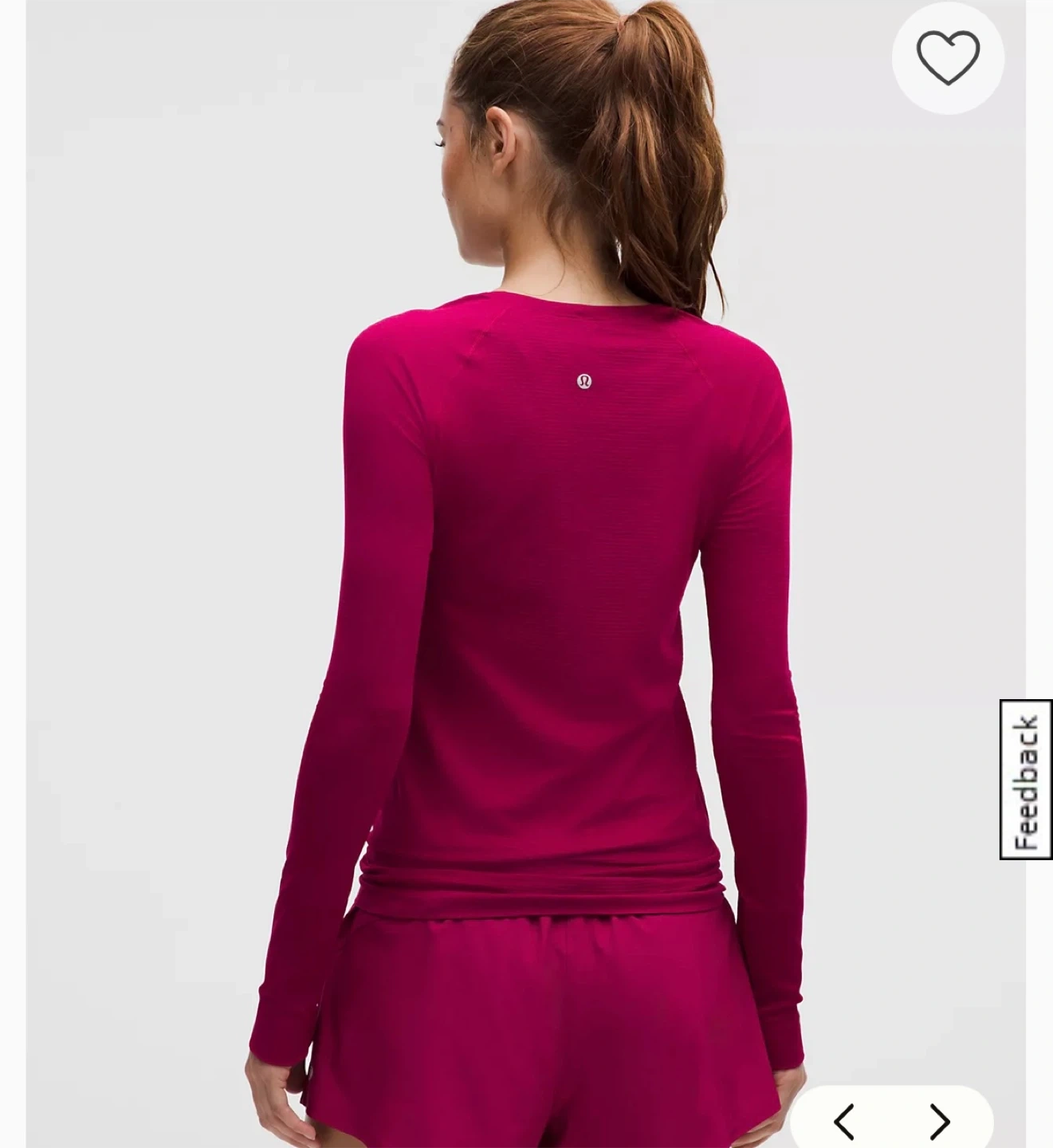
Task: Show the previous product image
Action: pyautogui.click(x=844, y=1122)
